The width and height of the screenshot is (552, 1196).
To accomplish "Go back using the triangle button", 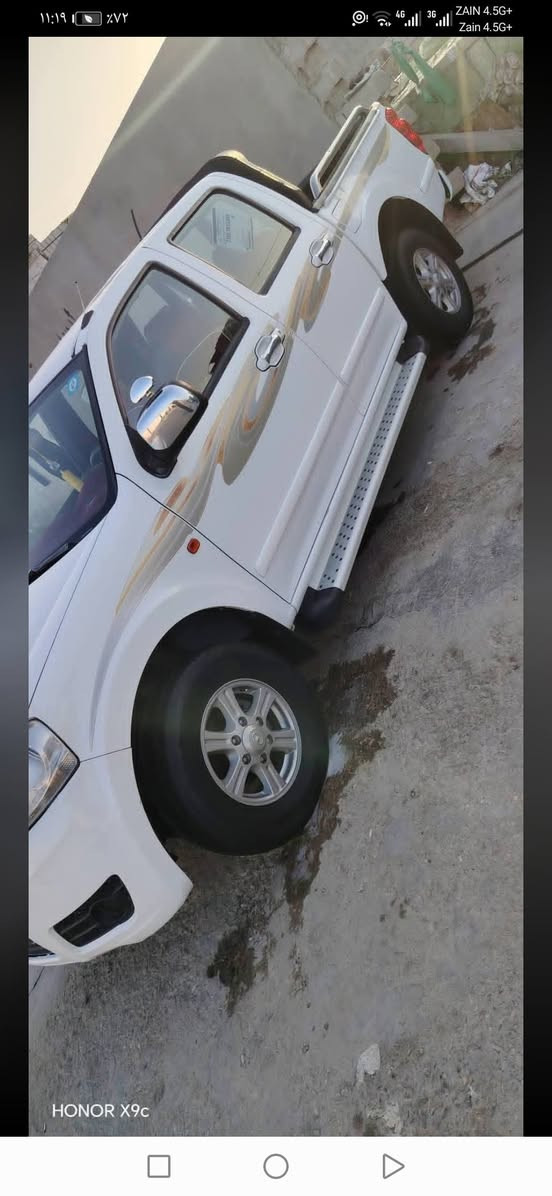I will click(x=393, y=1165).
